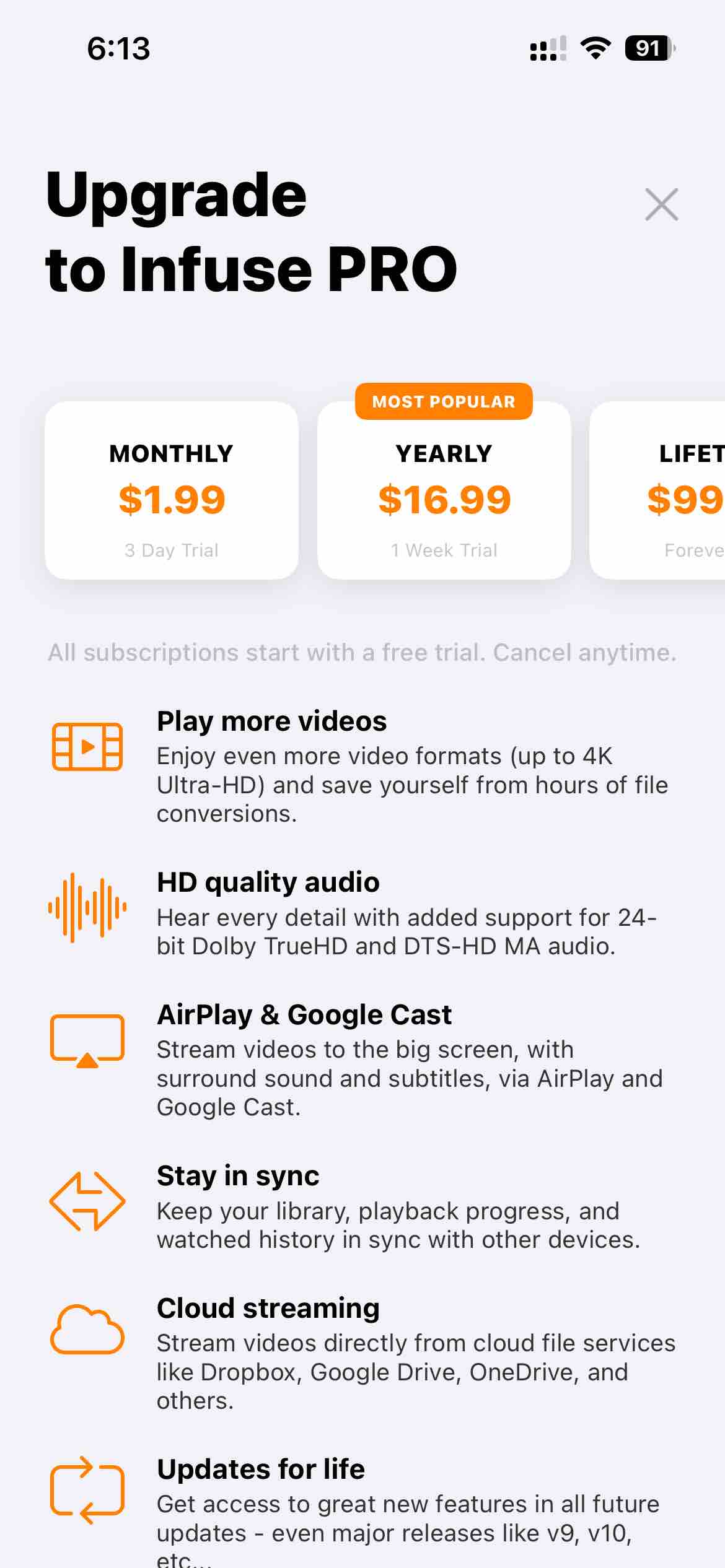Click the 1 Week Trial label
725x1568 pixels.
444,550
